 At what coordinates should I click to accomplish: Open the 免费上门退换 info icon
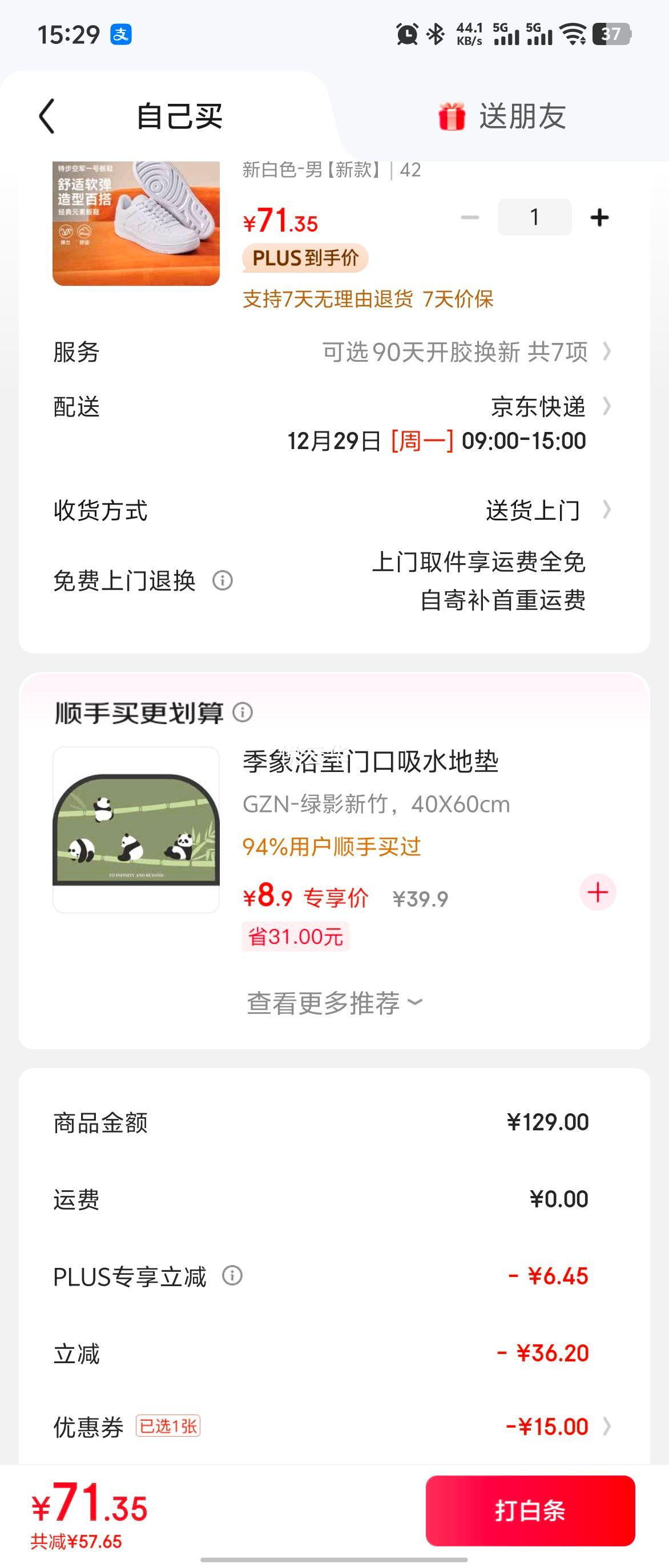point(223,581)
